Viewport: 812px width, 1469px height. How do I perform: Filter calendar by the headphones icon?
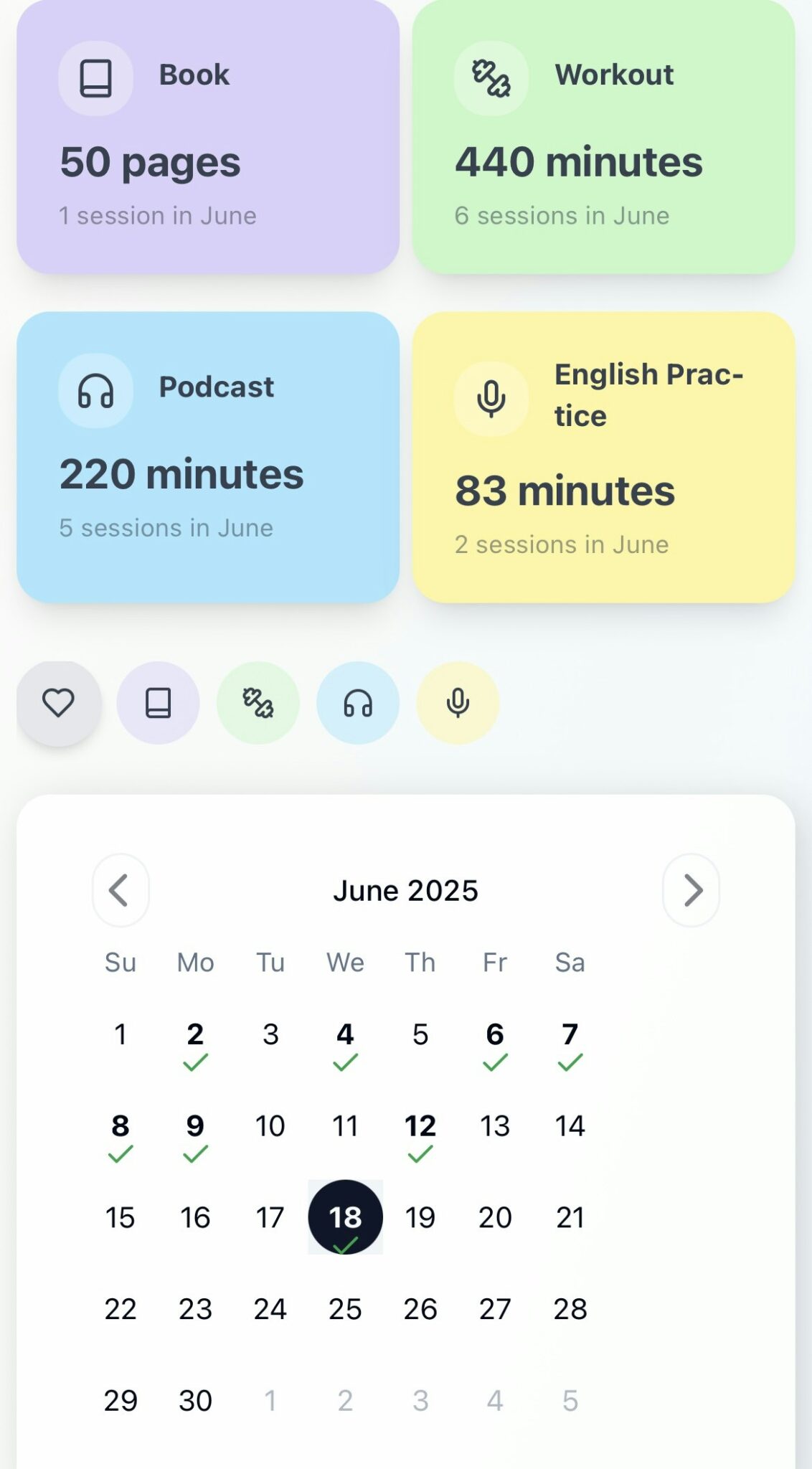pos(358,703)
